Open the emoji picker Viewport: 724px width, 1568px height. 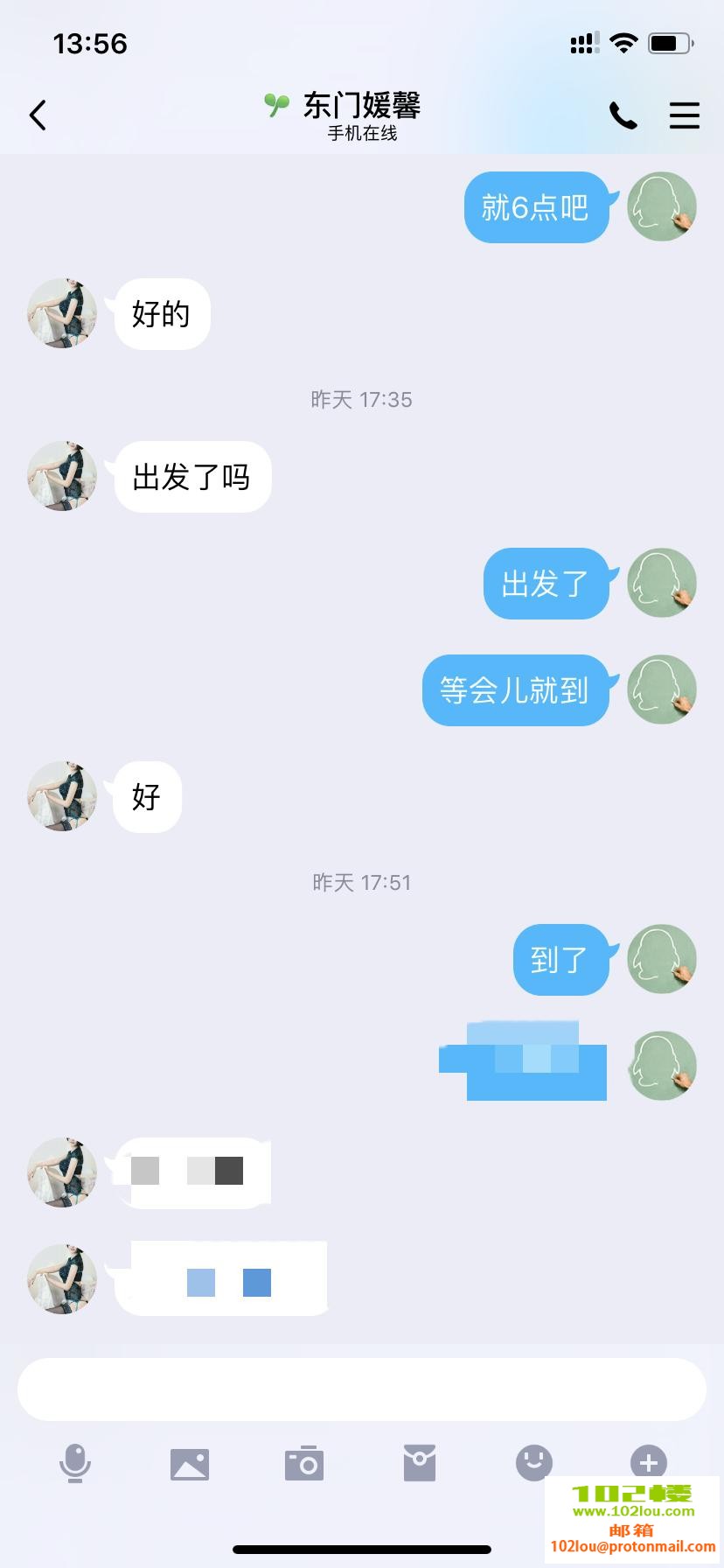(x=534, y=1463)
